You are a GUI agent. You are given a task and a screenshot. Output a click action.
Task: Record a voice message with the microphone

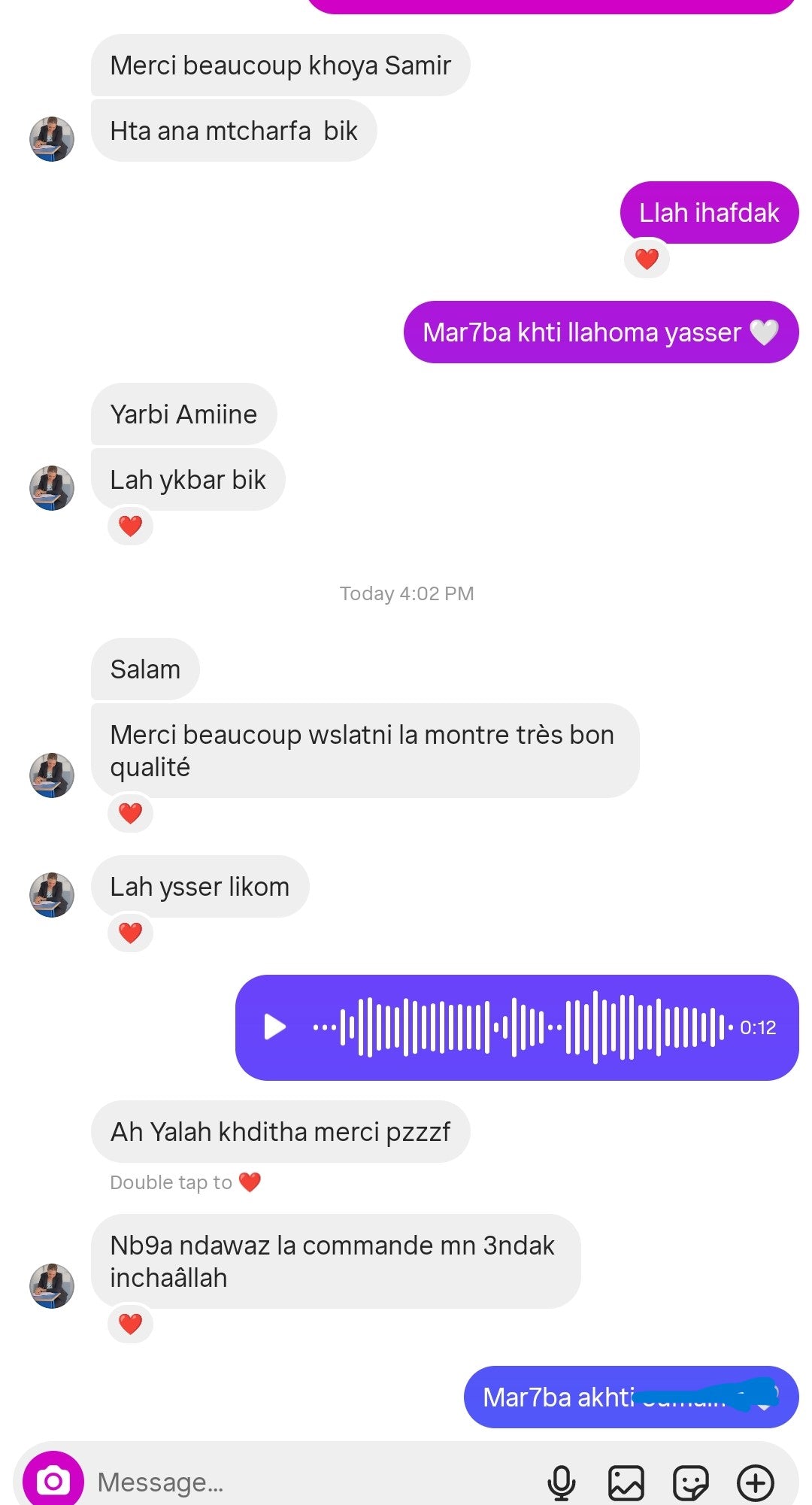562,1482
